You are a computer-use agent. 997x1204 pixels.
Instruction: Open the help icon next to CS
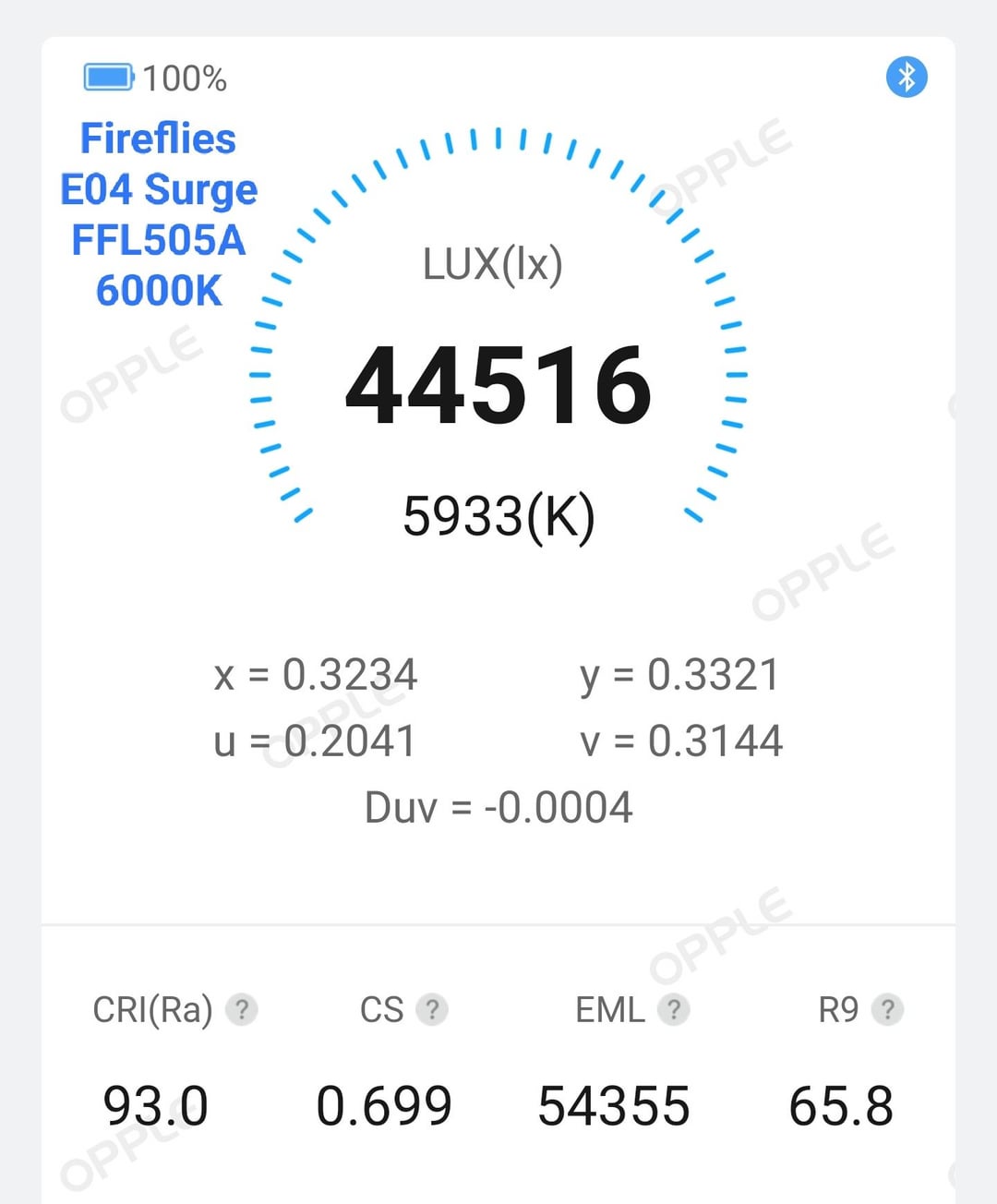click(431, 1009)
